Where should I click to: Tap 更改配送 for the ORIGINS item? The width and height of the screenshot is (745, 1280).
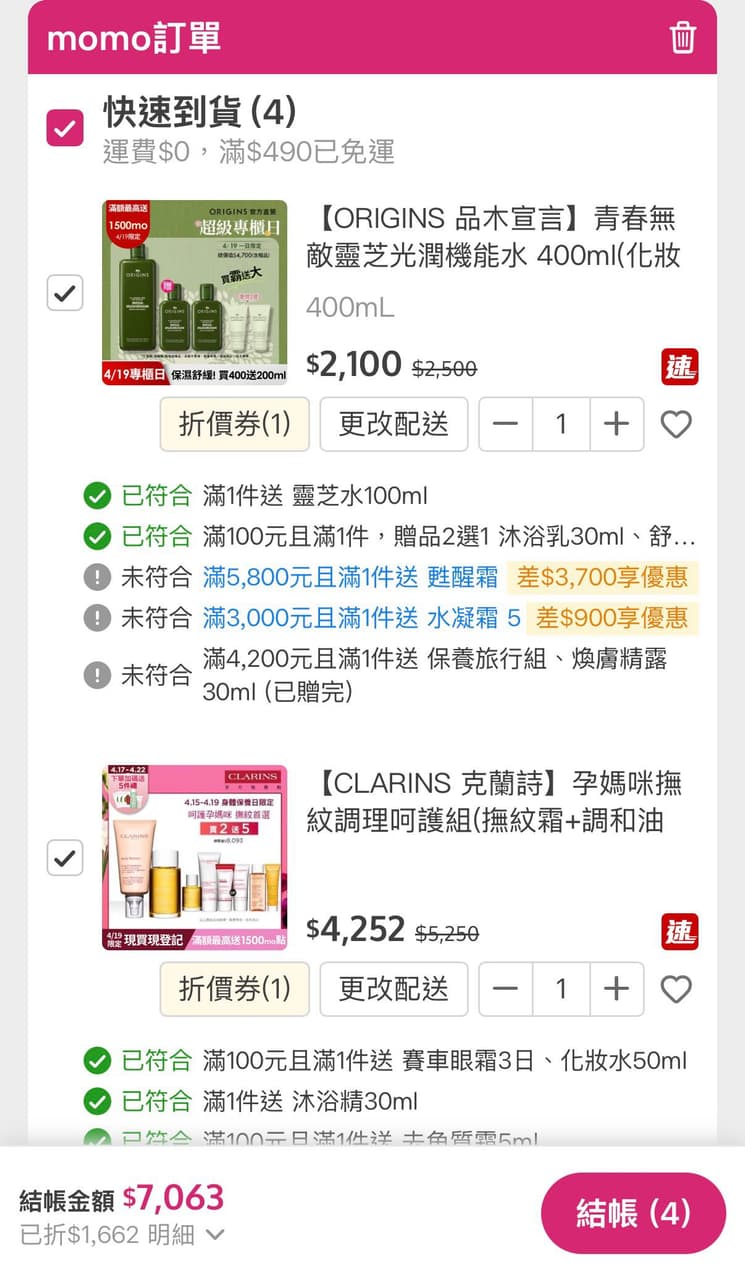[x=394, y=424]
